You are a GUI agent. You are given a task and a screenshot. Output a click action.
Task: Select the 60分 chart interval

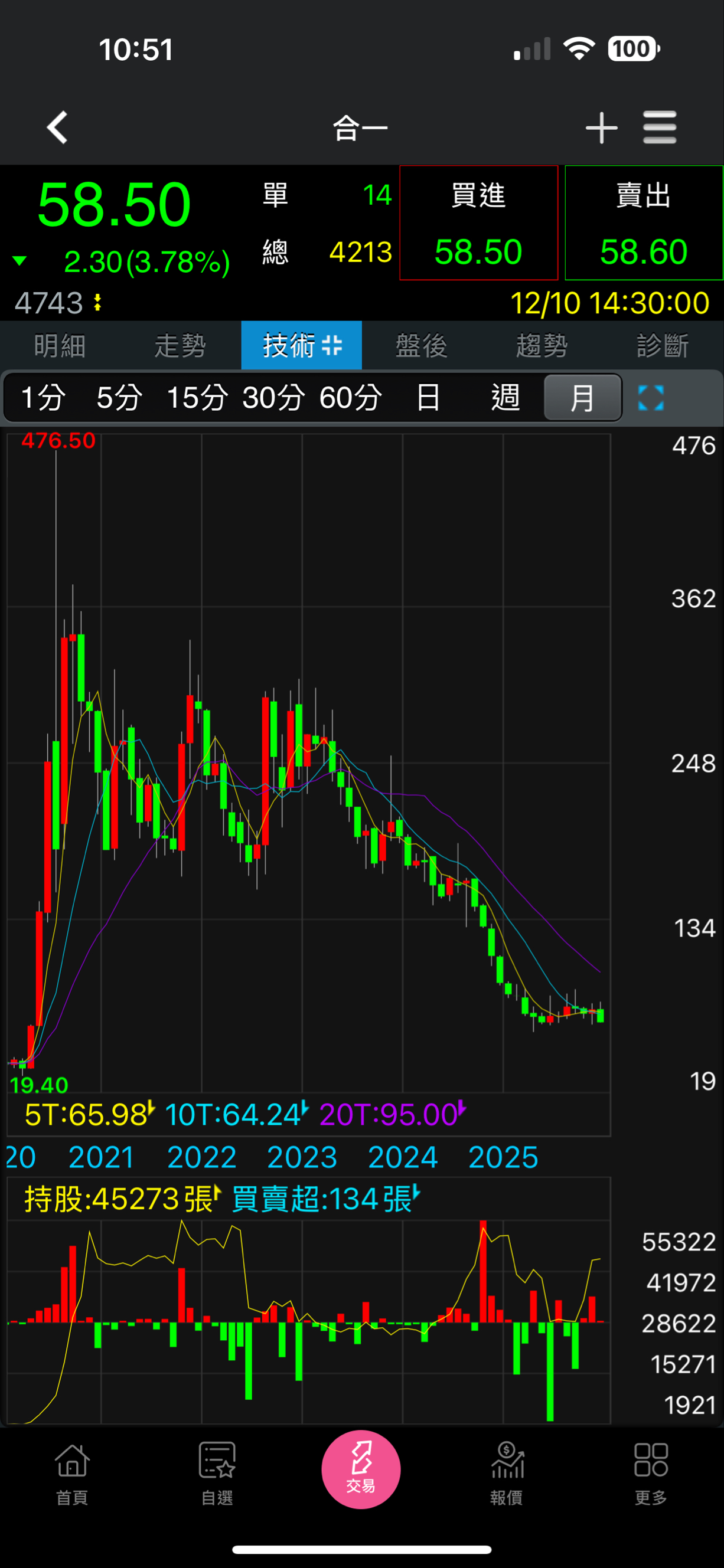tap(350, 398)
